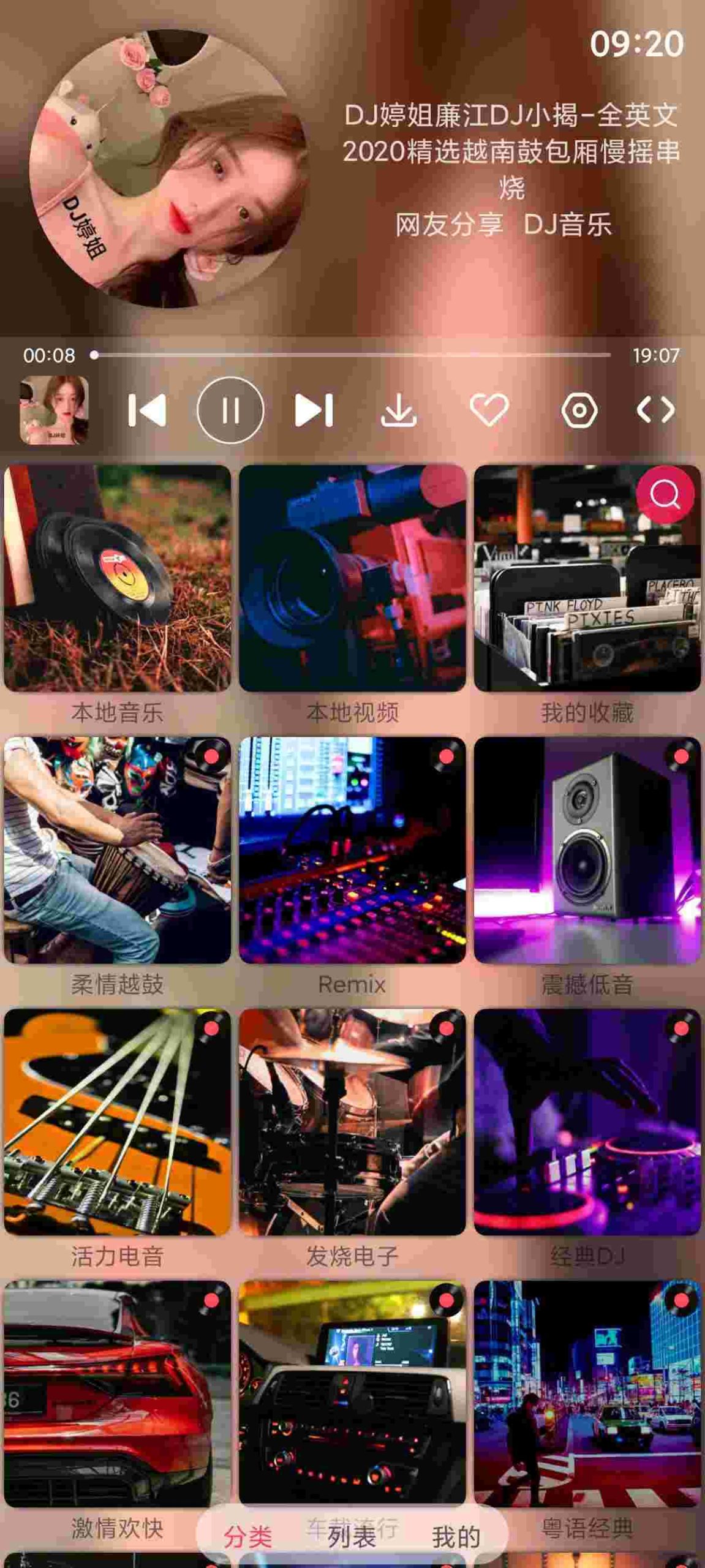Pause the playing track

(x=230, y=410)
